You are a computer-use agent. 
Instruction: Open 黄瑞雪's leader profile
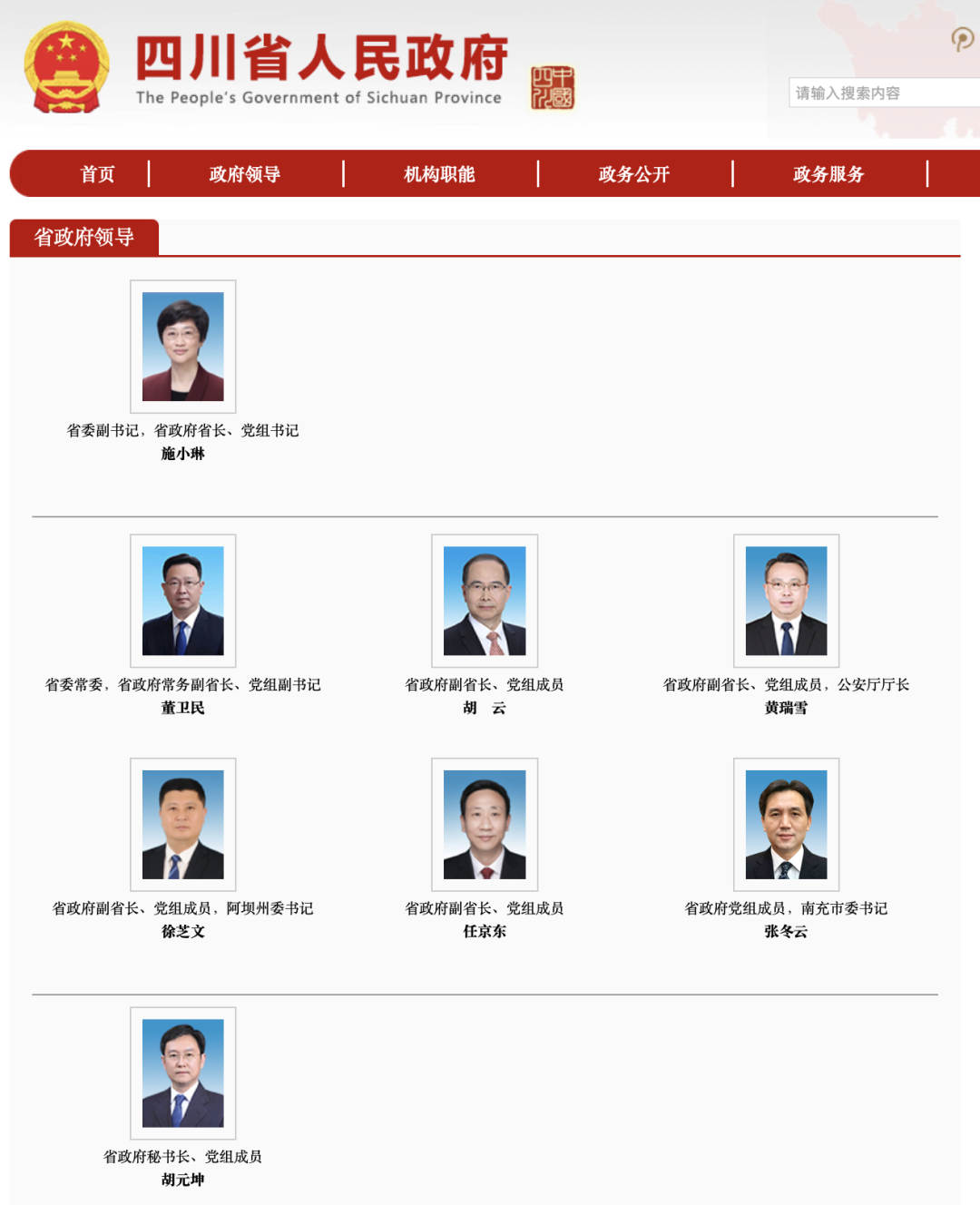[786, 601]
